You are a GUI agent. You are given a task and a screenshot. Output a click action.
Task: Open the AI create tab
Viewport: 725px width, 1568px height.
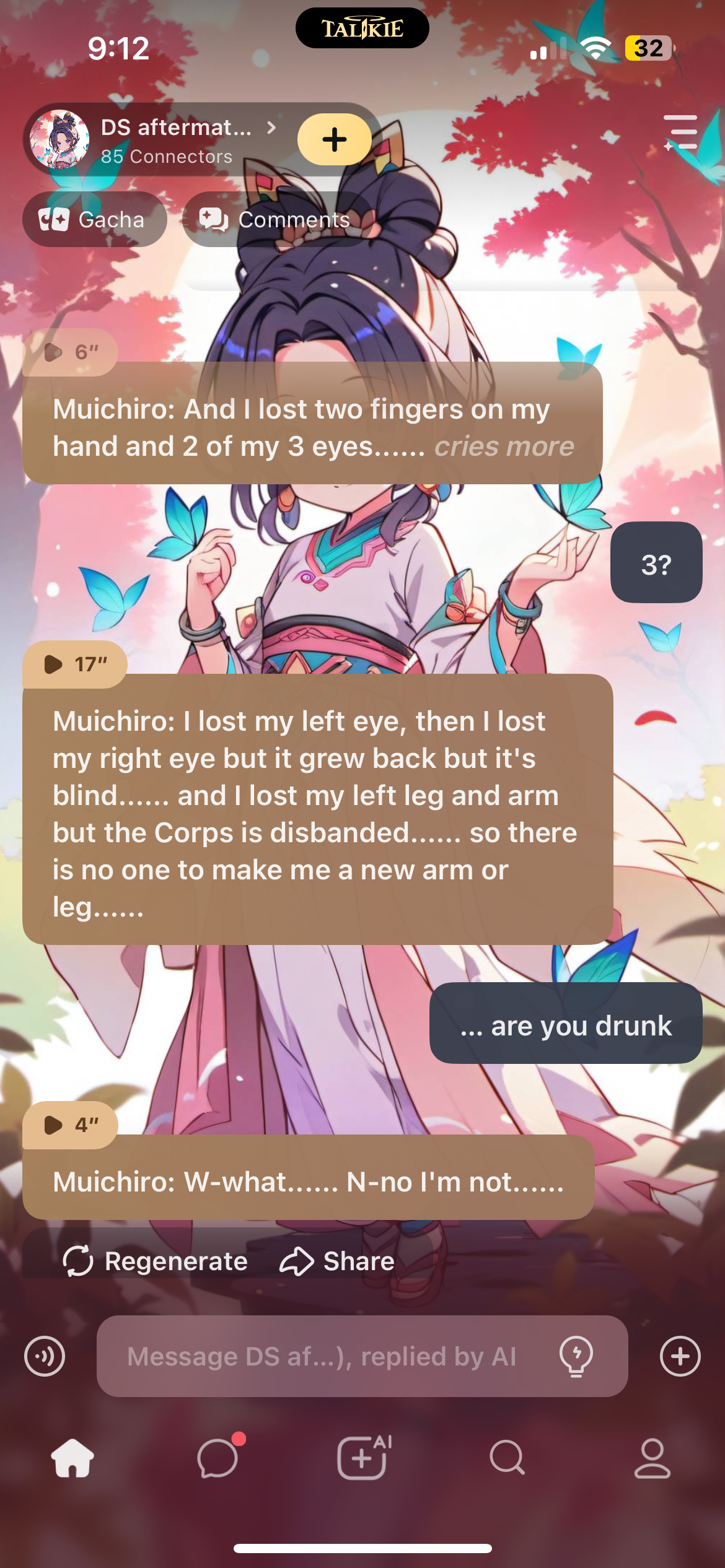tap(362, 1458)
